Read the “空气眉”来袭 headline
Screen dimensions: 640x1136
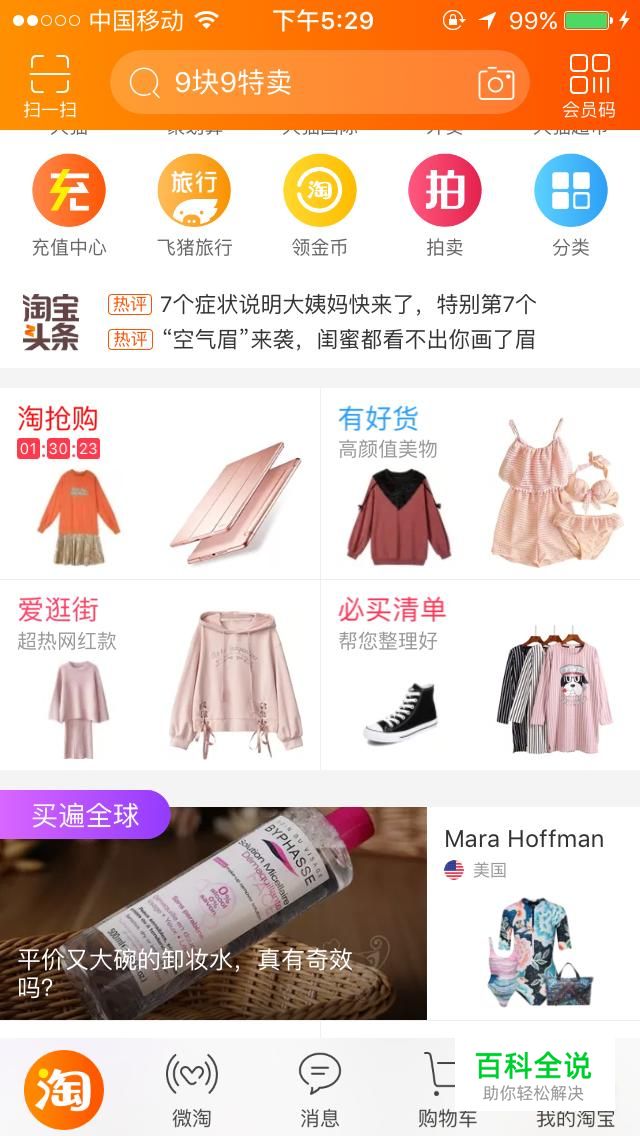click(x=348, y=339)
